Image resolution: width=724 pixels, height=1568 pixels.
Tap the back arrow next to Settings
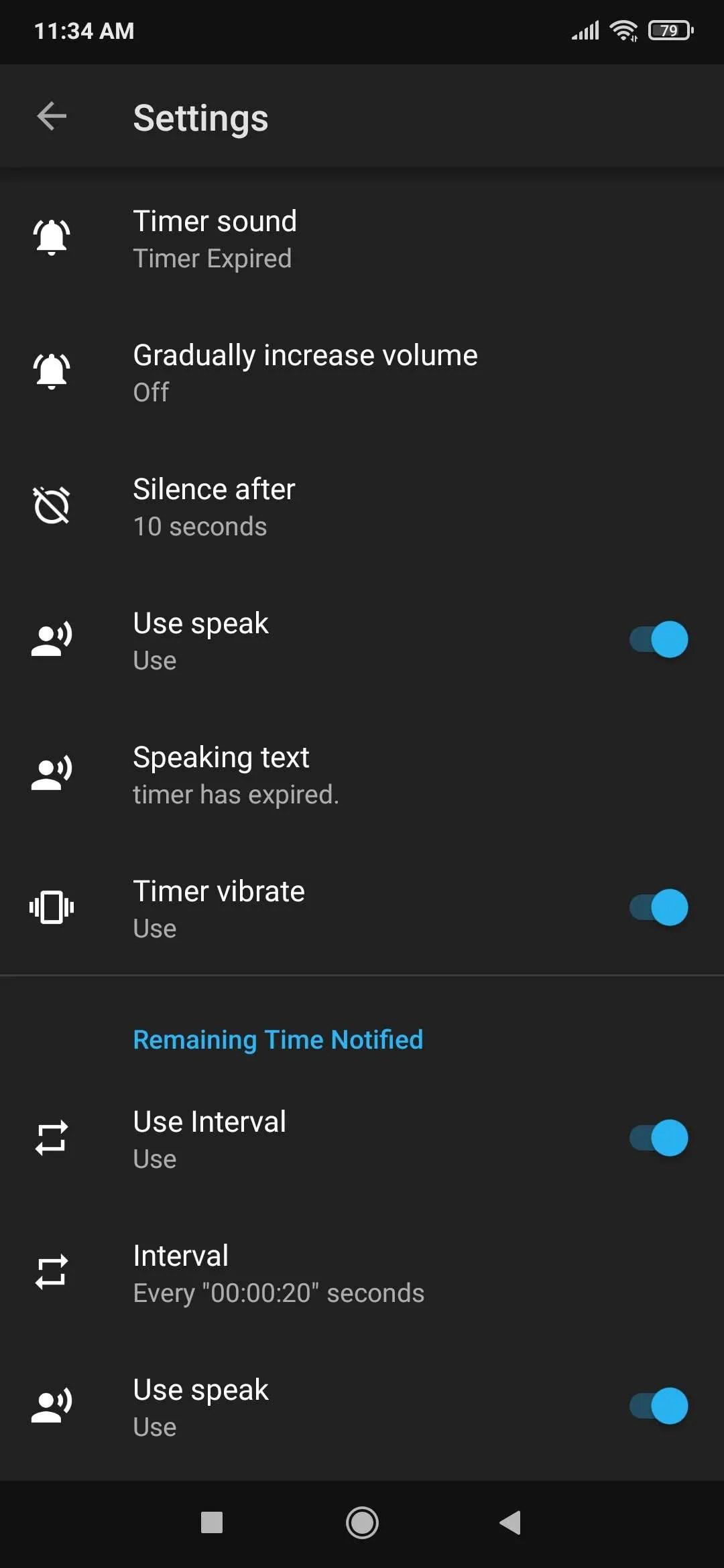coord(51,117)
